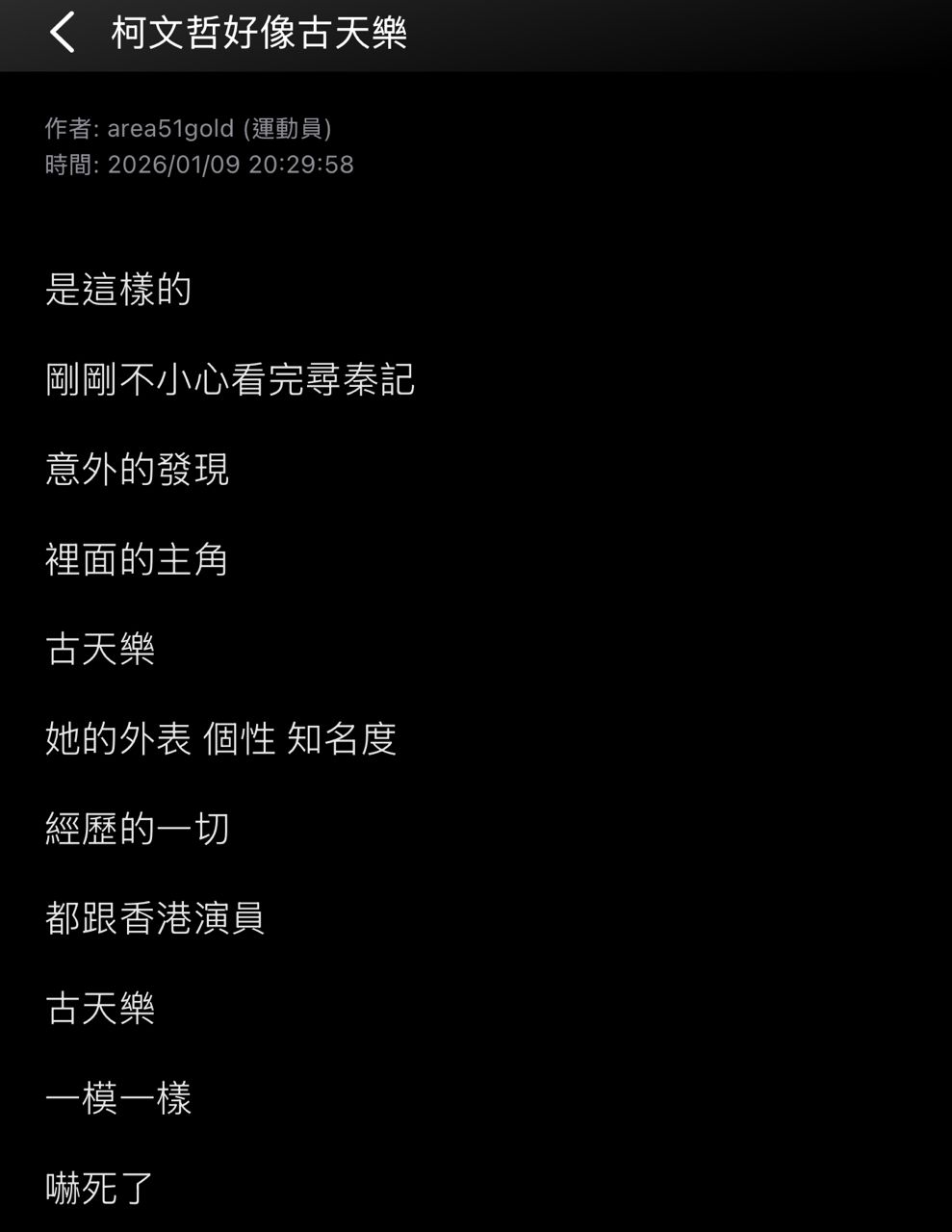
Task: Go back using the top-left arrow
Action: tap(63, 33)
